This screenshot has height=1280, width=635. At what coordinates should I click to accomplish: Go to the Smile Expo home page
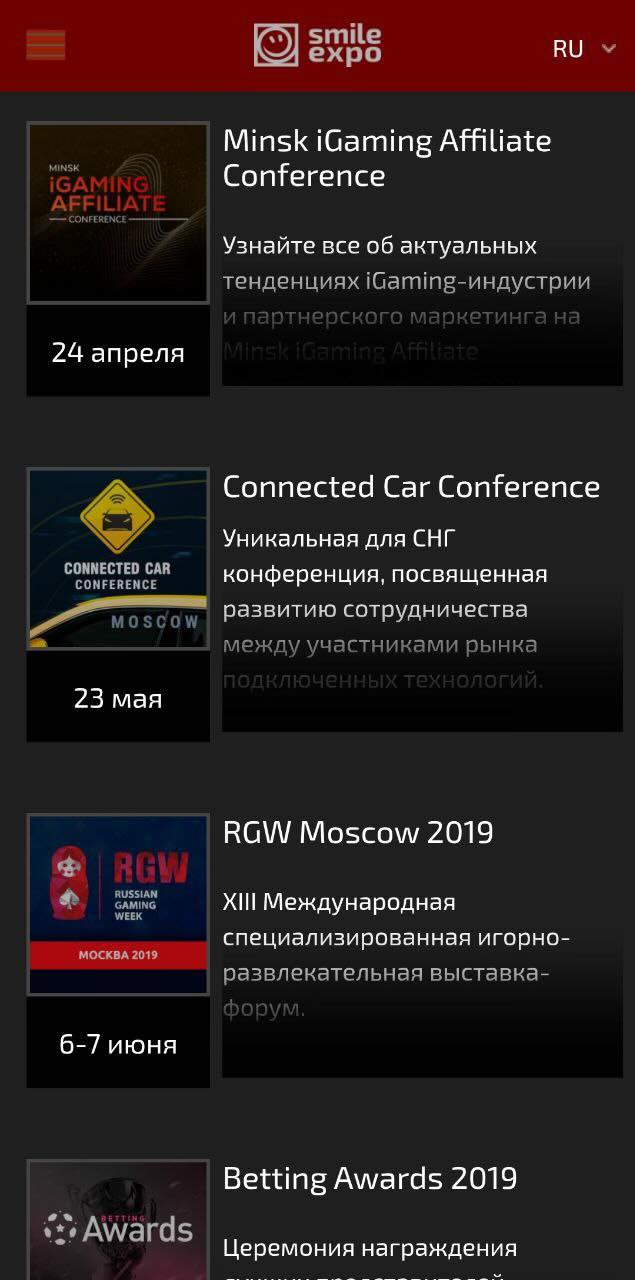(x=317, y=45)
